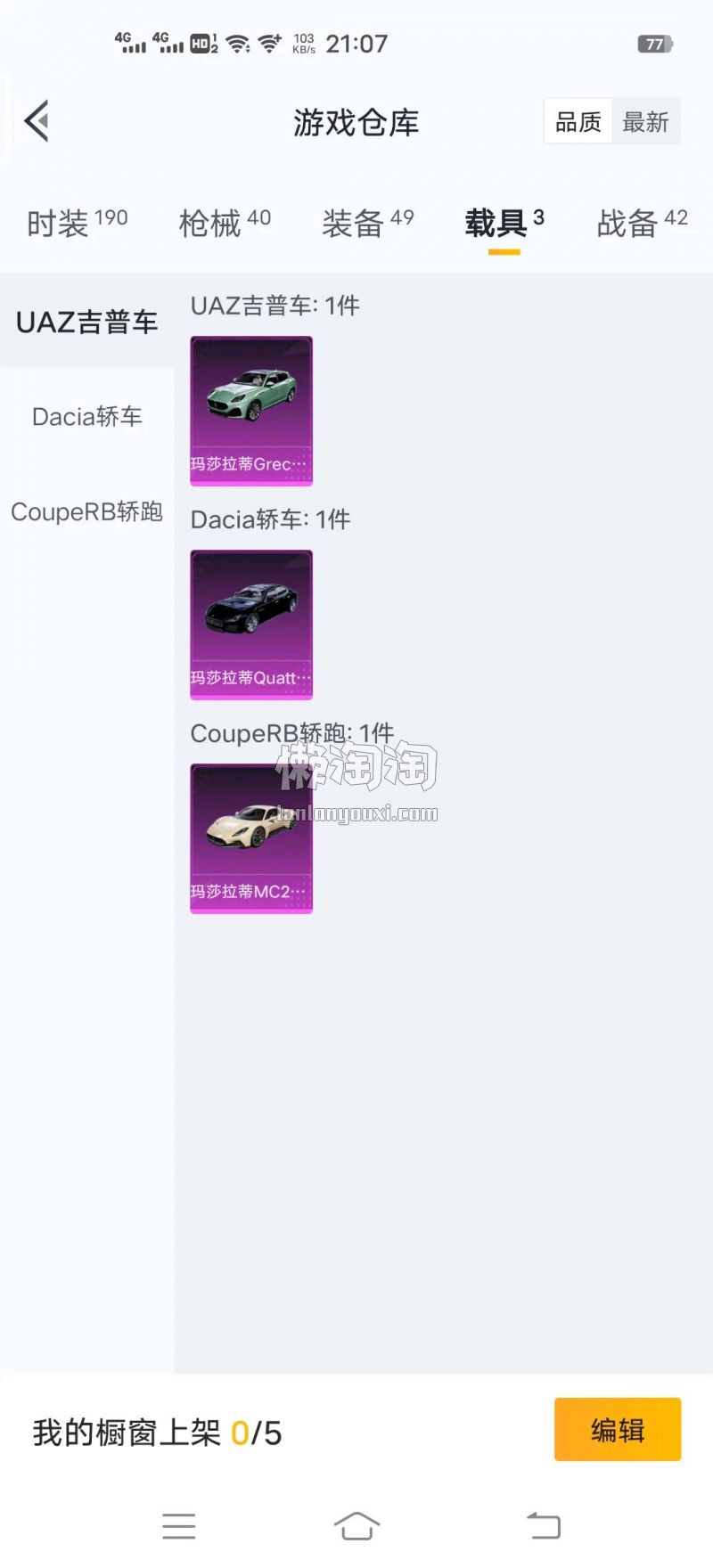713x1568 pixels.
Task: Switch to the 装备 tab
Action: tap(367, 223)
